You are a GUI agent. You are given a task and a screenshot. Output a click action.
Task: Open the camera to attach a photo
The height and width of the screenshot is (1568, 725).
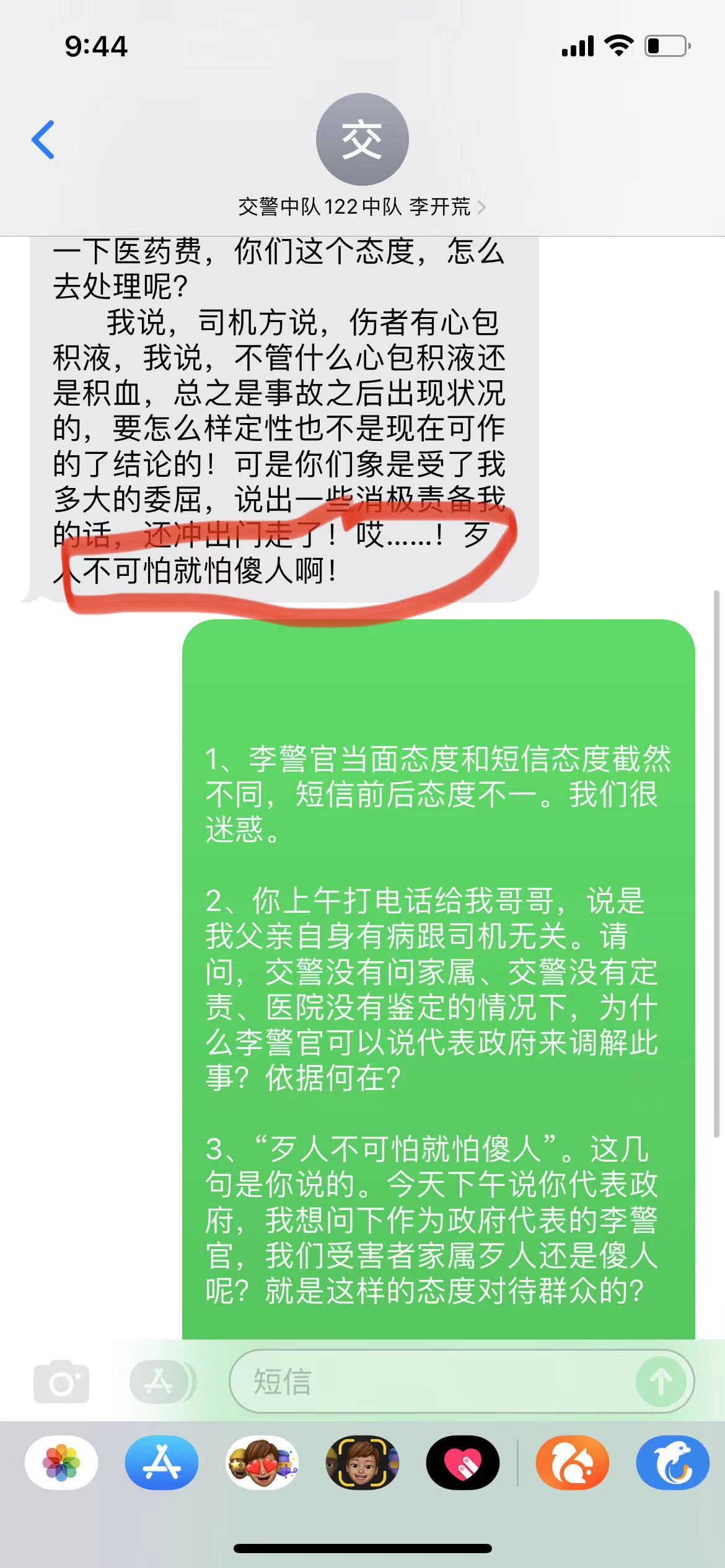(x=61, y=1382)
